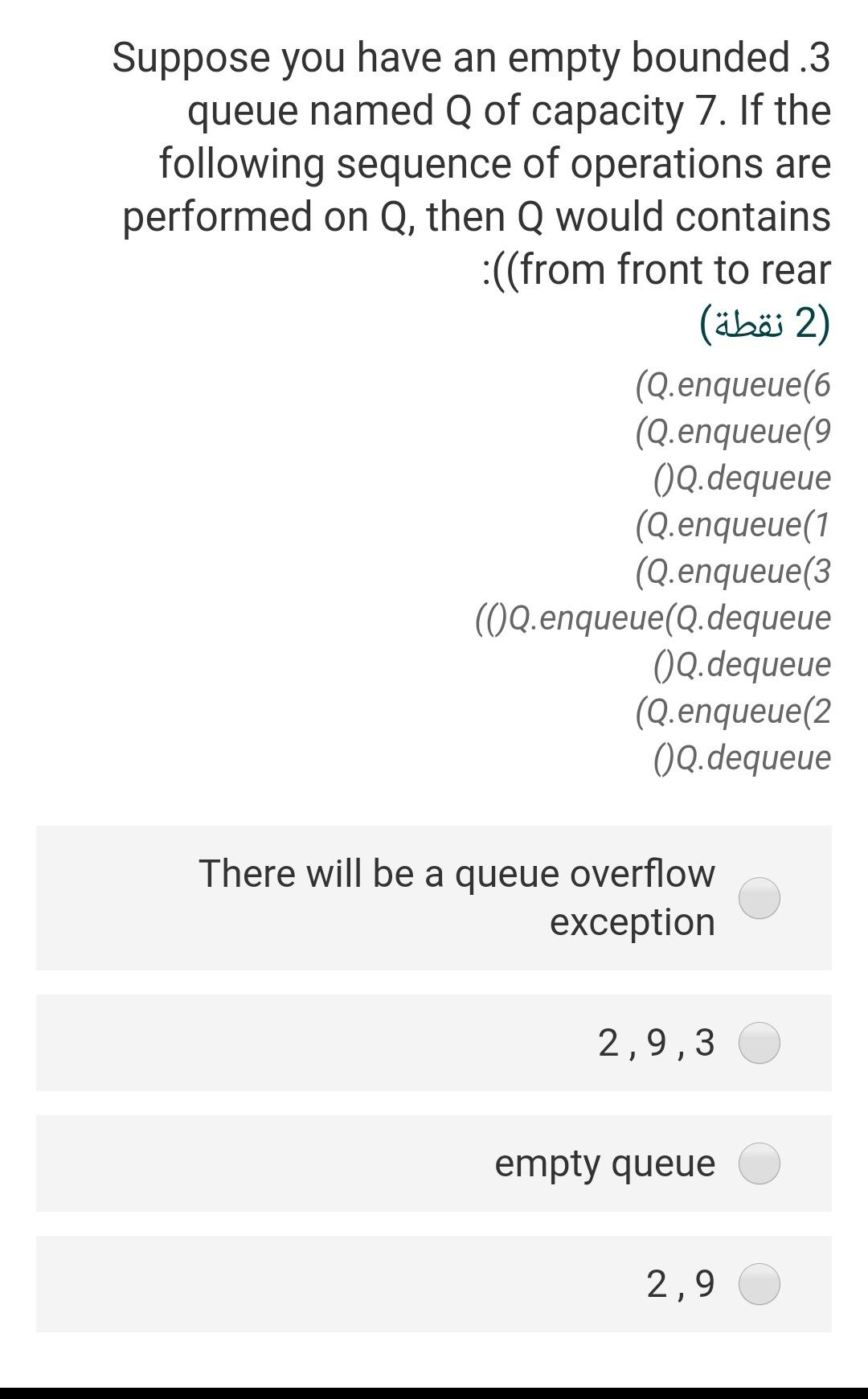Pick the empty queue option
Screen dimensions: 868x1399
click(x=759, y=1163)
